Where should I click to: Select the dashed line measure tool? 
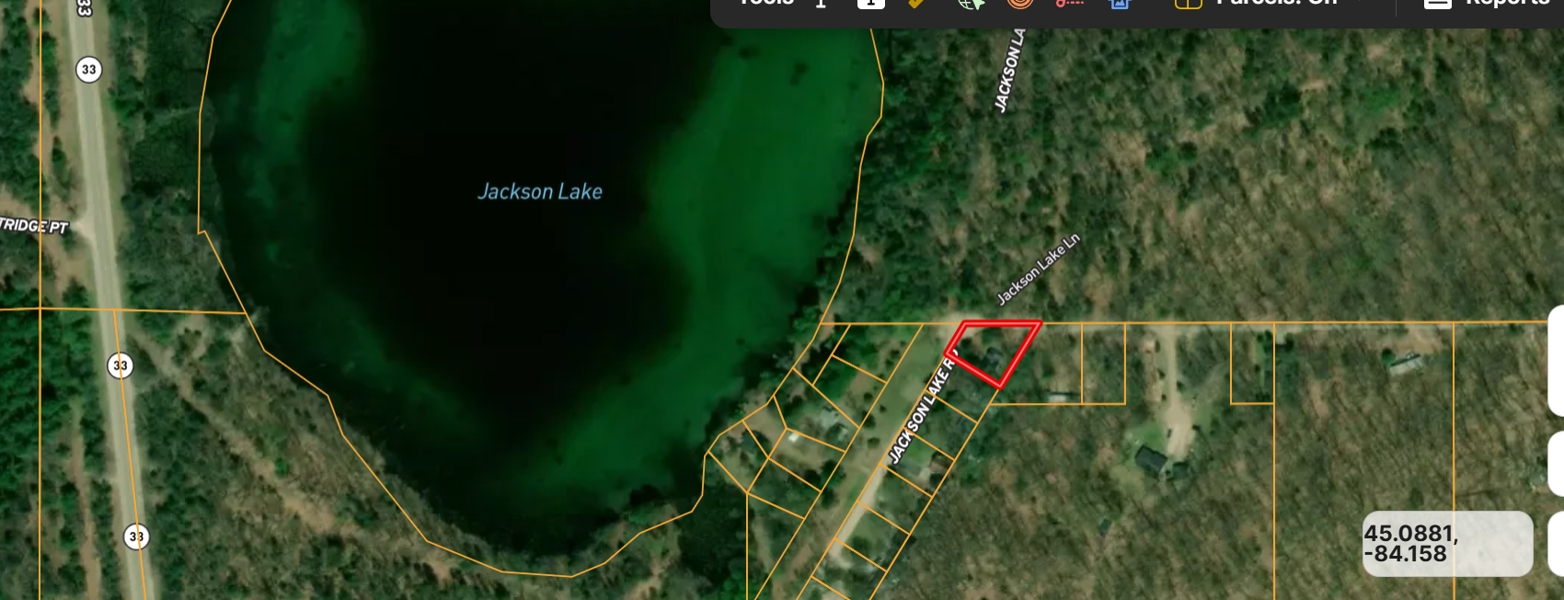coord(1069,3)
